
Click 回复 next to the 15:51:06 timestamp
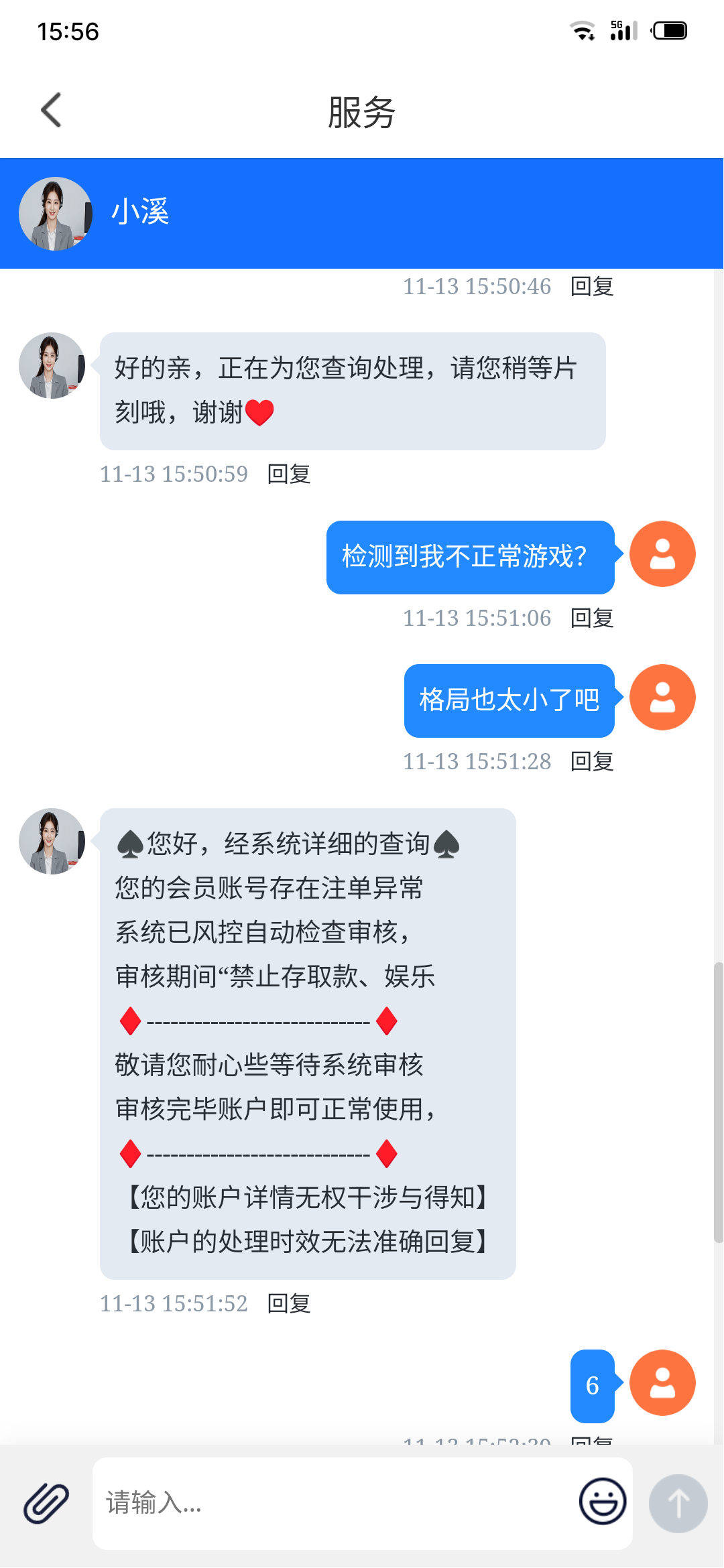click(590, 618)
